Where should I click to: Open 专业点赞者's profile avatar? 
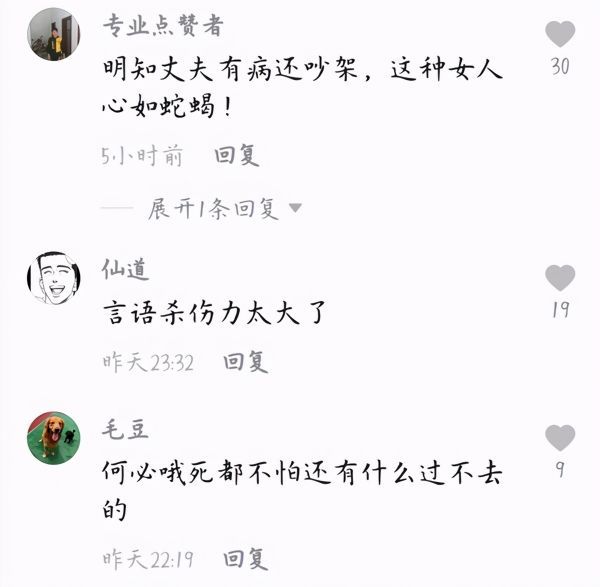(x=53, y=35)
